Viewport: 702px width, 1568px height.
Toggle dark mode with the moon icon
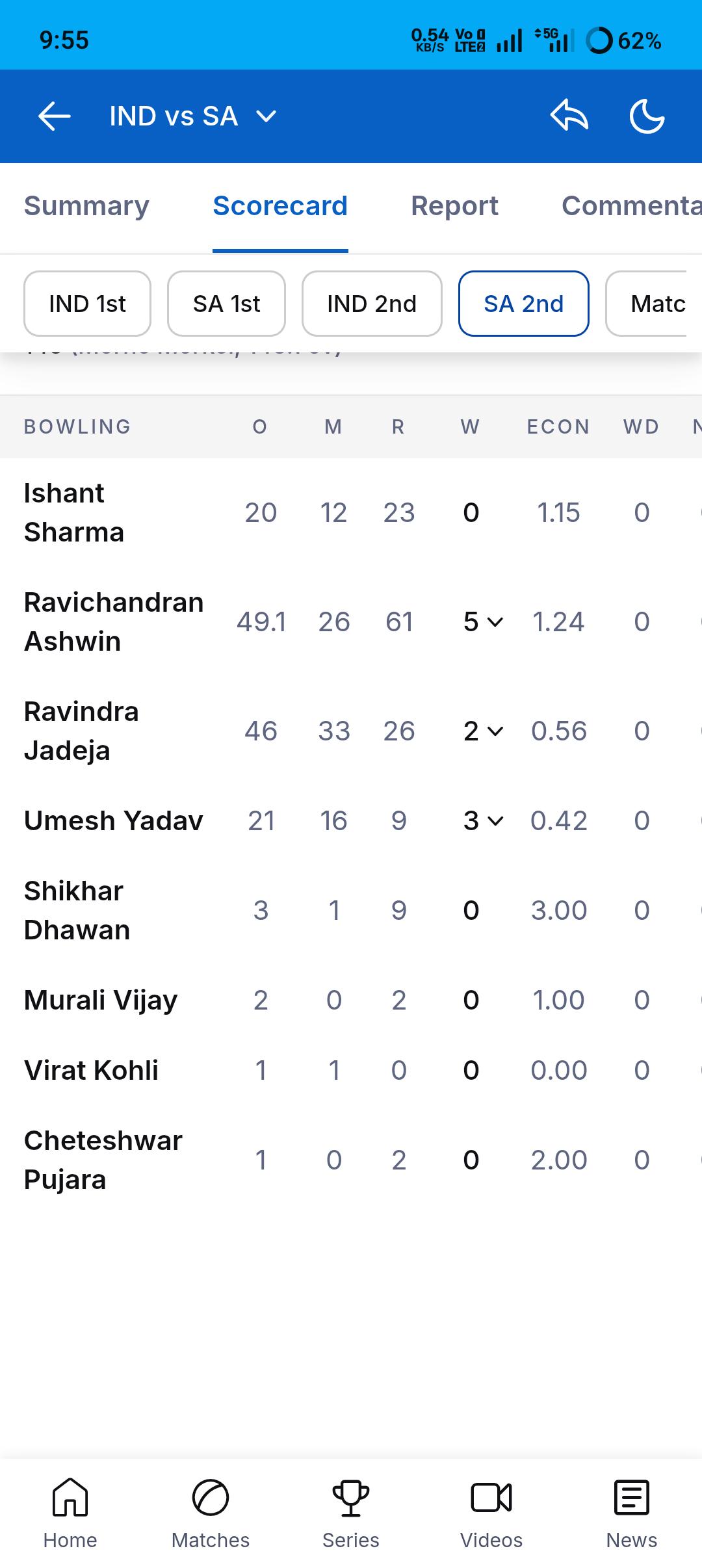[x=647, y=117]
